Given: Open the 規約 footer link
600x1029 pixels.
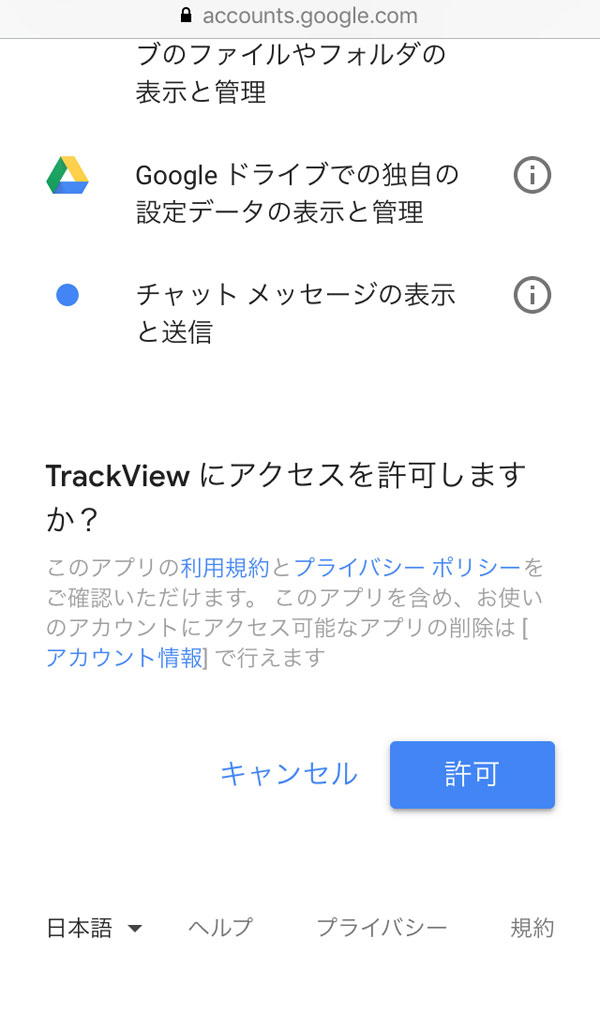Looking at the screenshot, I should 531,928.
